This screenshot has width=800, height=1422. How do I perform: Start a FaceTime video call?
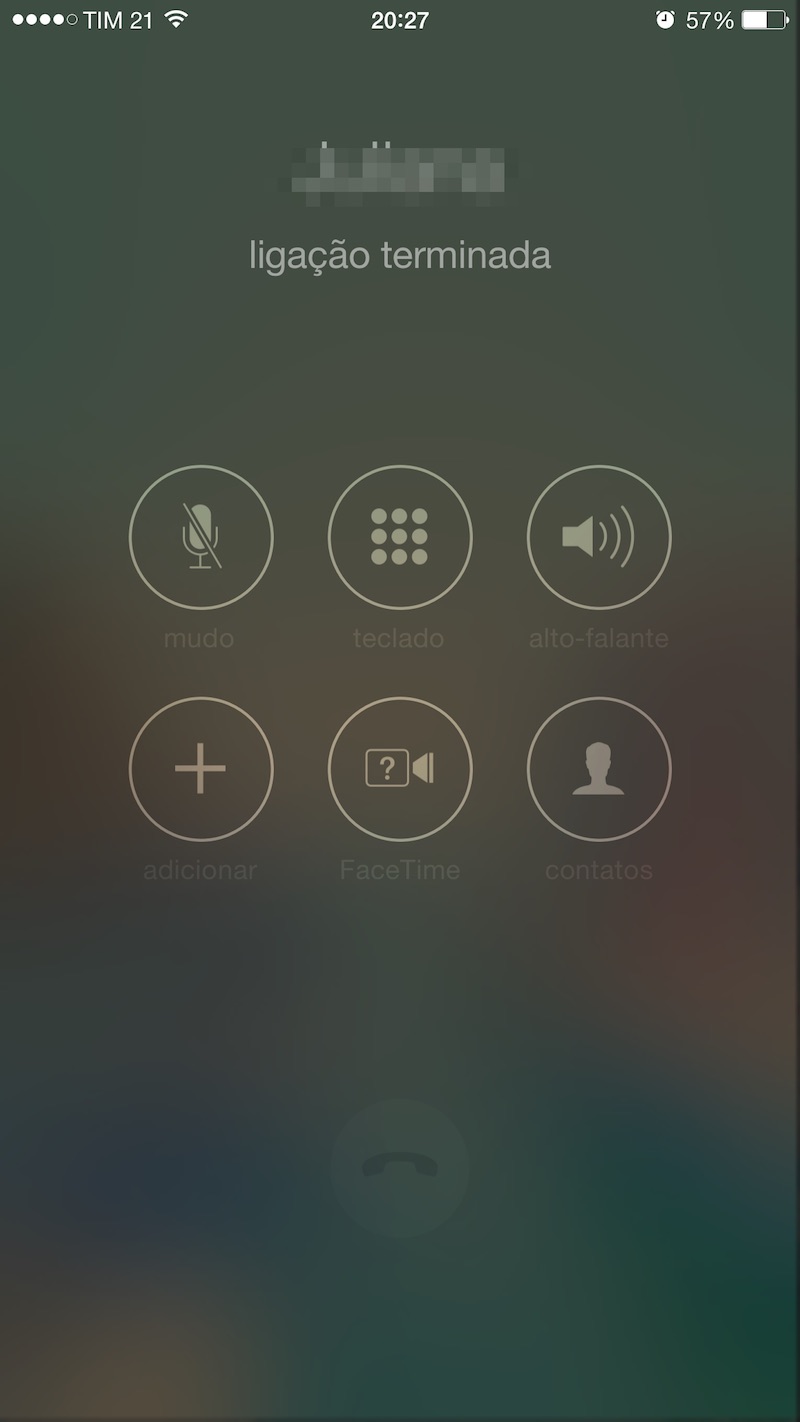pos(400,769)
